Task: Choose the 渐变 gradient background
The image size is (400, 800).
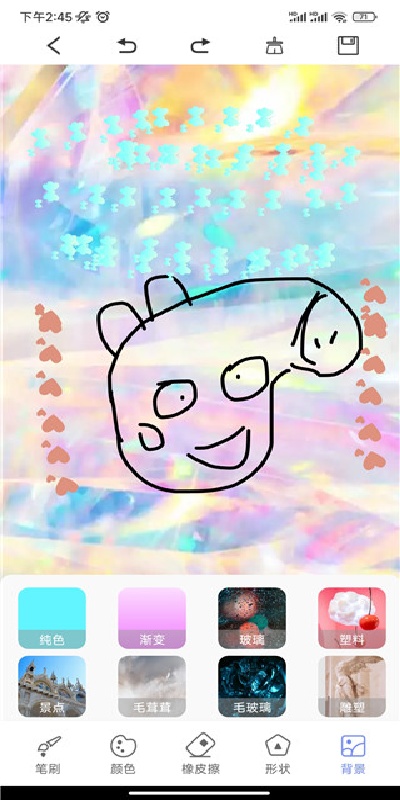Action: click(152, 617)
